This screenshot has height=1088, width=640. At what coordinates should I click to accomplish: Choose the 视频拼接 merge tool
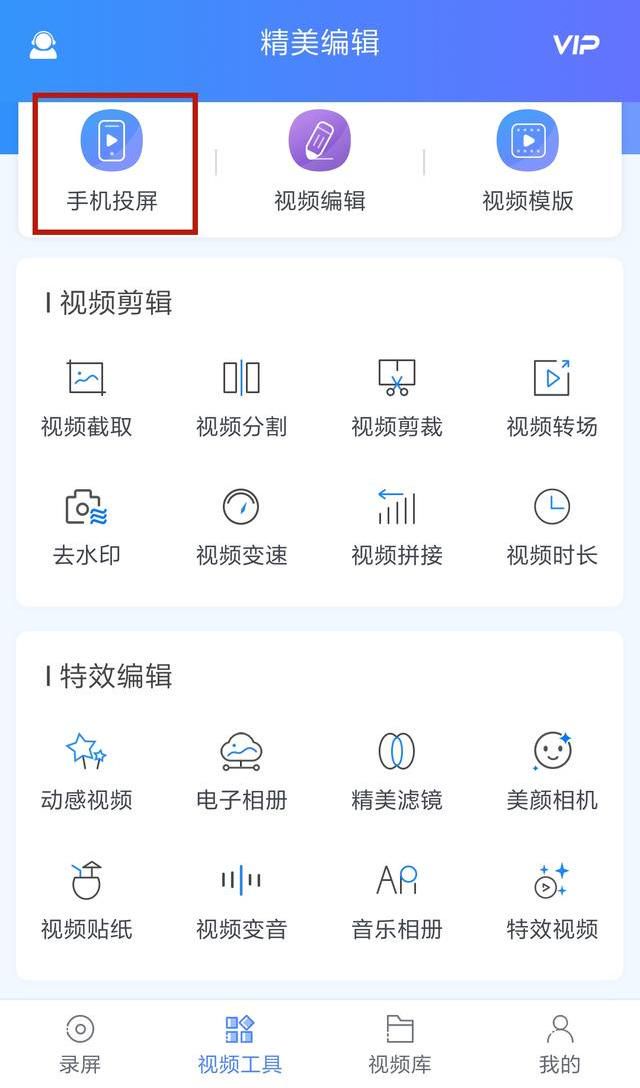[397, 527]
